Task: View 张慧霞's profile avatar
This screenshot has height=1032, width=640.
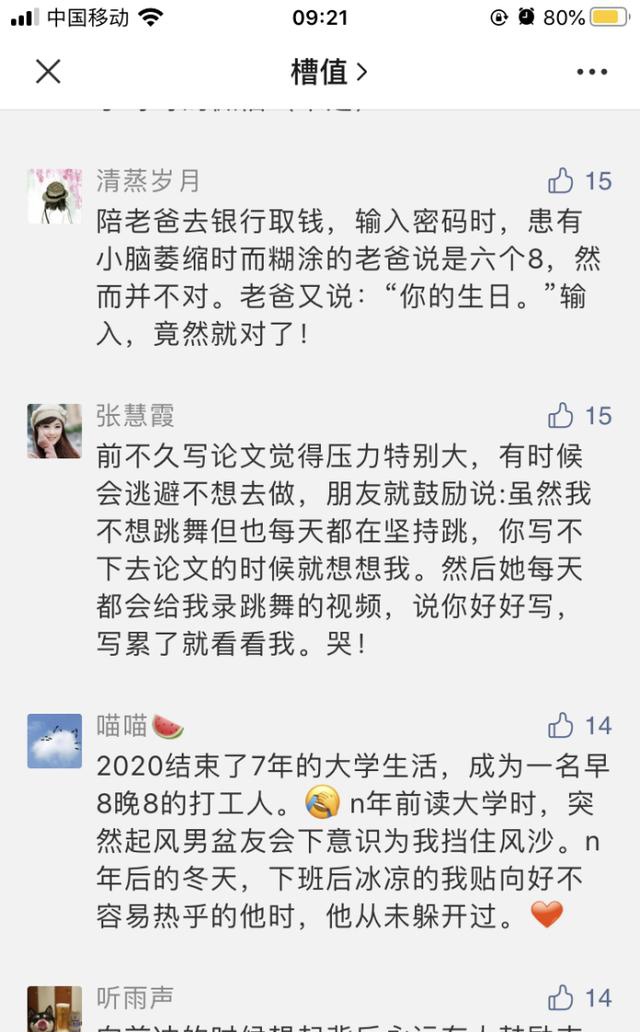Action: [54, 431]
